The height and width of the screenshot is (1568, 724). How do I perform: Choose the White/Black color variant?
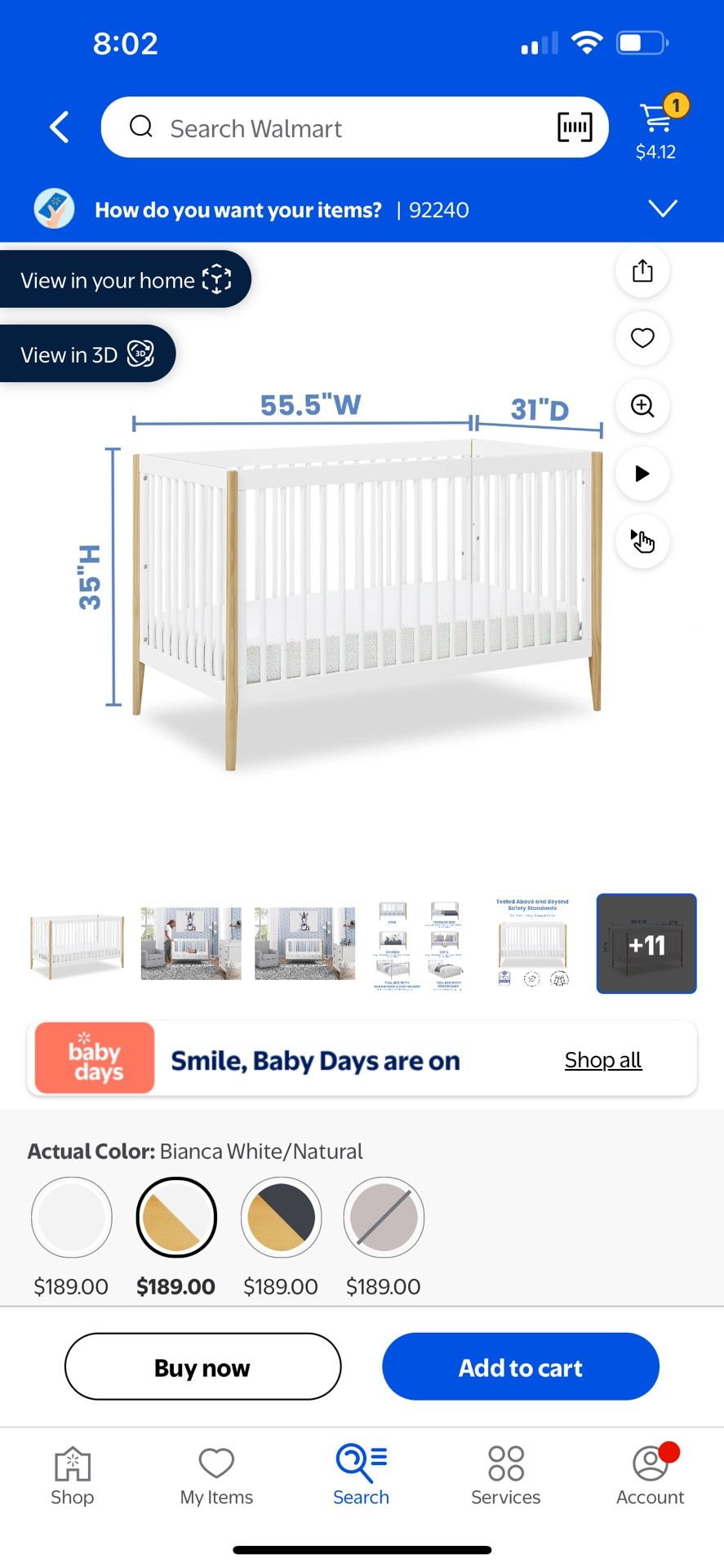click(x=280, y=1217)
